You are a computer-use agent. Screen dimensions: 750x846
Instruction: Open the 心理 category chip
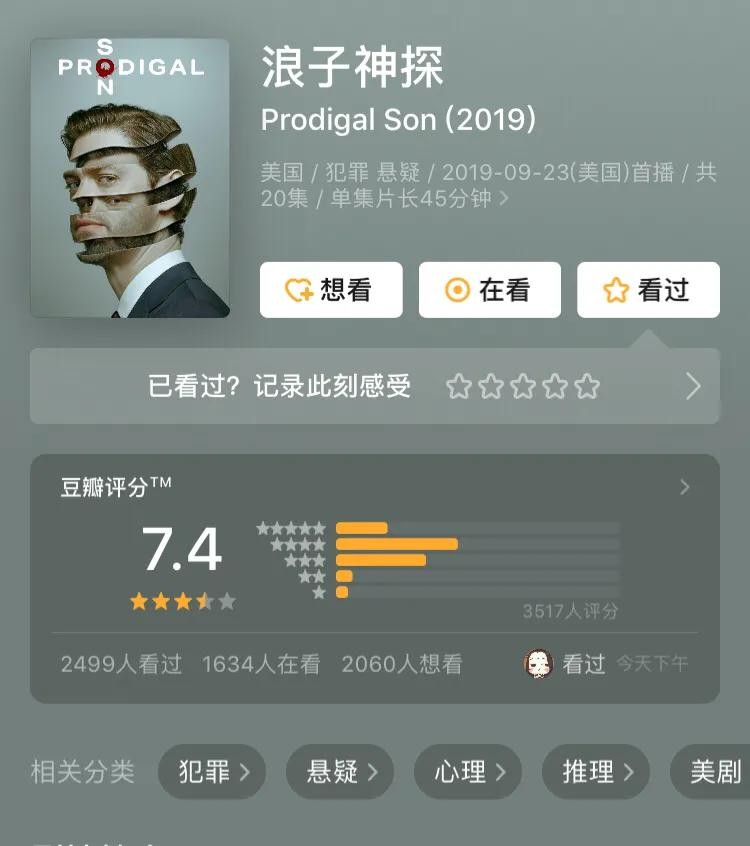[468, 772]
